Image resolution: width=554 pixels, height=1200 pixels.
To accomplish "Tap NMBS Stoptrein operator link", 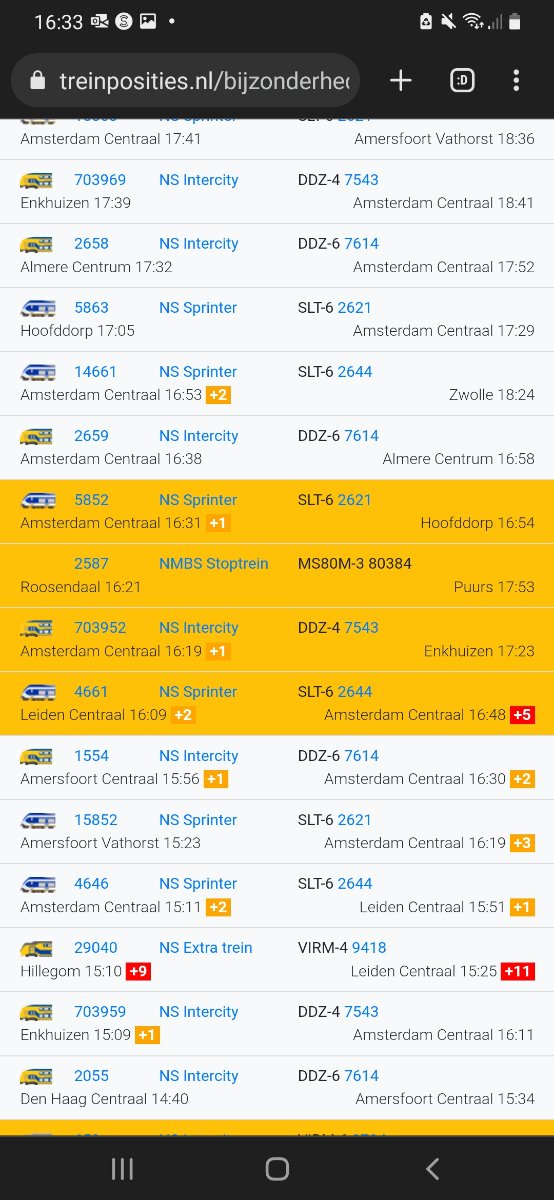I will (214, 564).
